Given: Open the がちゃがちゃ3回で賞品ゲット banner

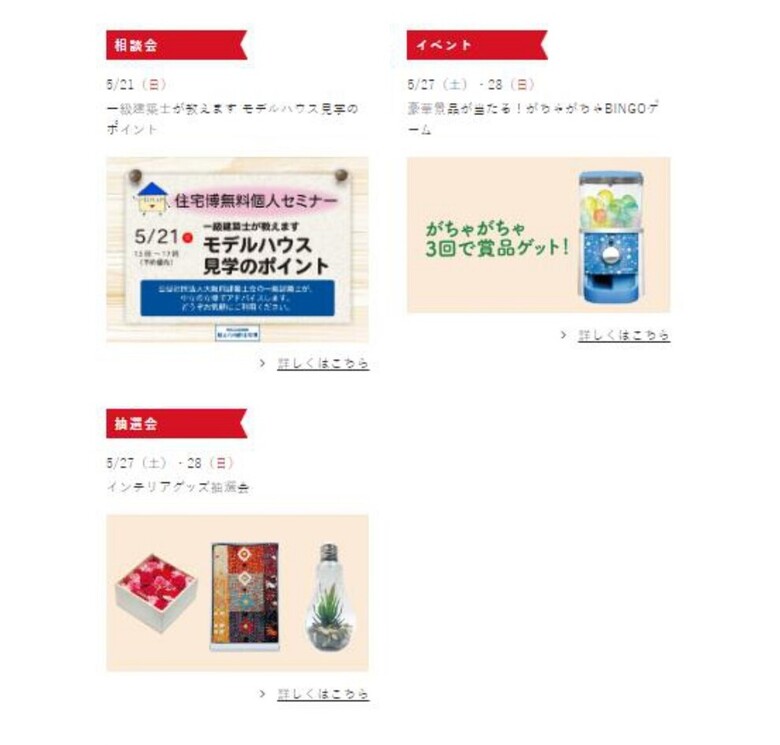Looking at the screenshot, I should click(538, 235).
